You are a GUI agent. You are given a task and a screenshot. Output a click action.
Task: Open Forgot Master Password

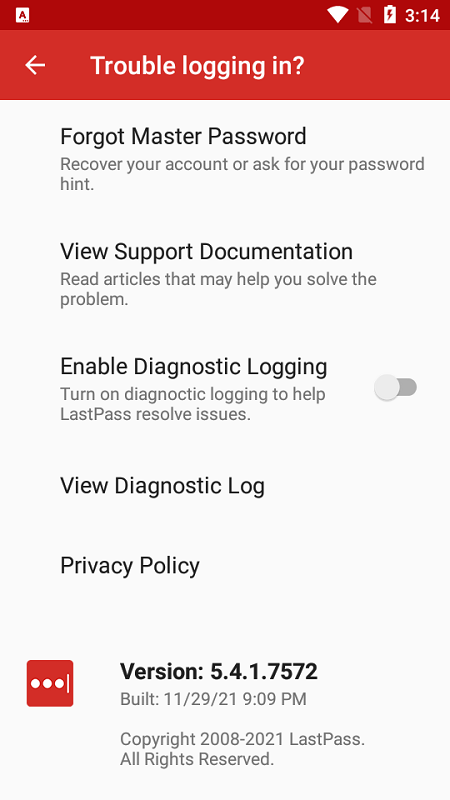tap(225, 159)
